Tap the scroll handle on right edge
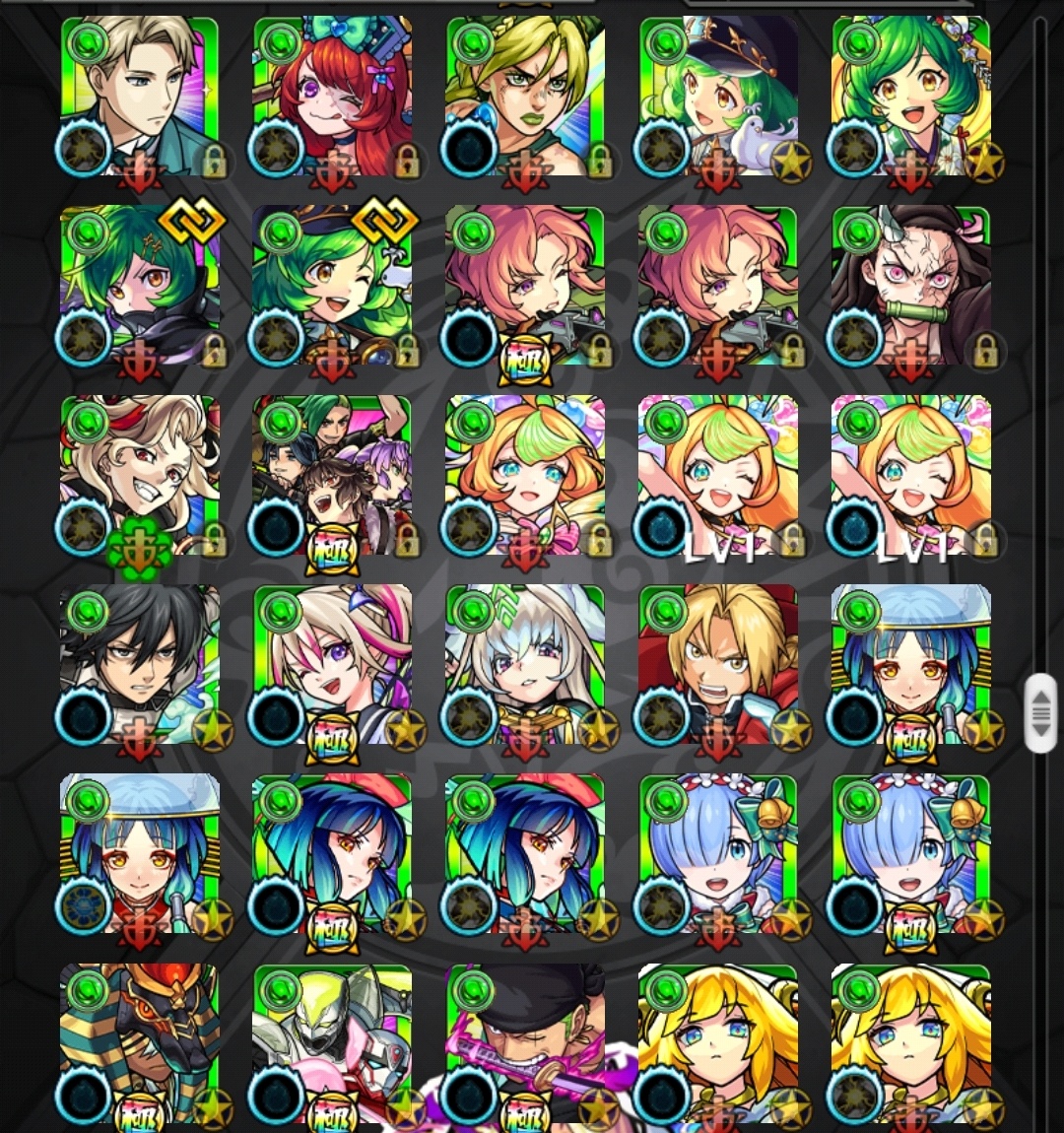The width and height of the screenshot is (1064, 1133). click(x=1040, y=714)
